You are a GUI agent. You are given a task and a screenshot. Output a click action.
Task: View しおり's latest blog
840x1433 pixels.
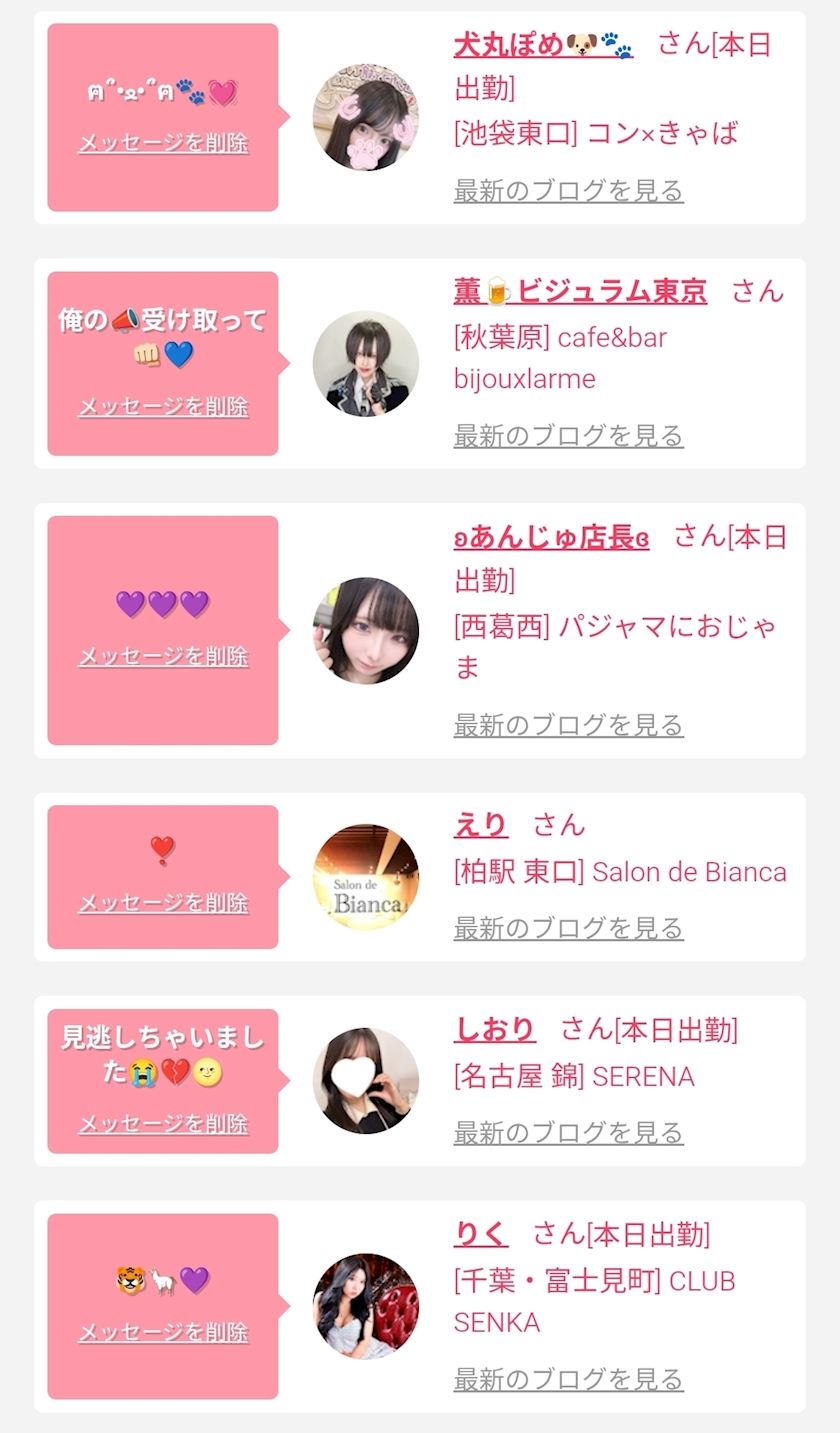[x=568, y=1132]
